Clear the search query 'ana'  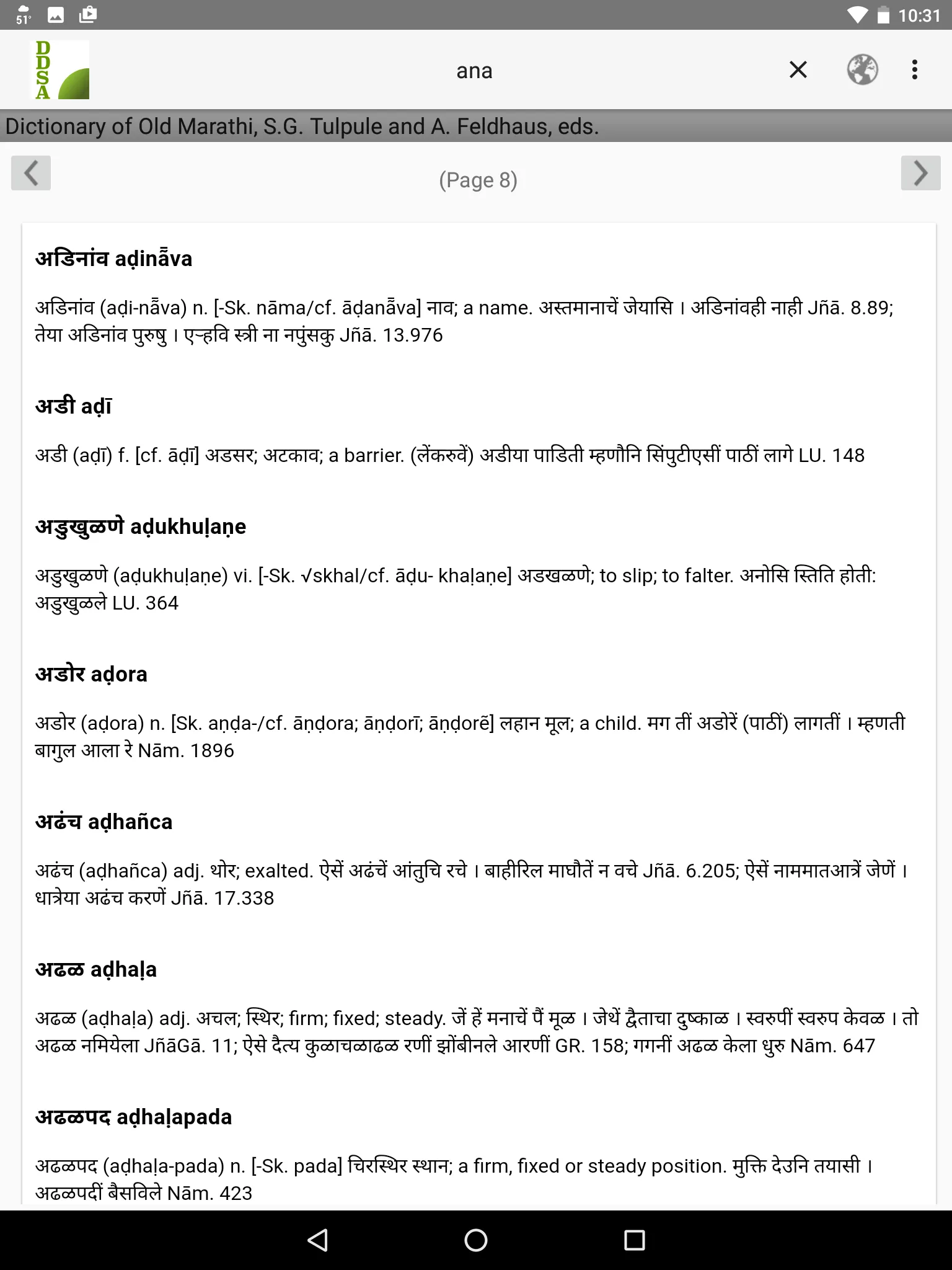pos(798,70)
